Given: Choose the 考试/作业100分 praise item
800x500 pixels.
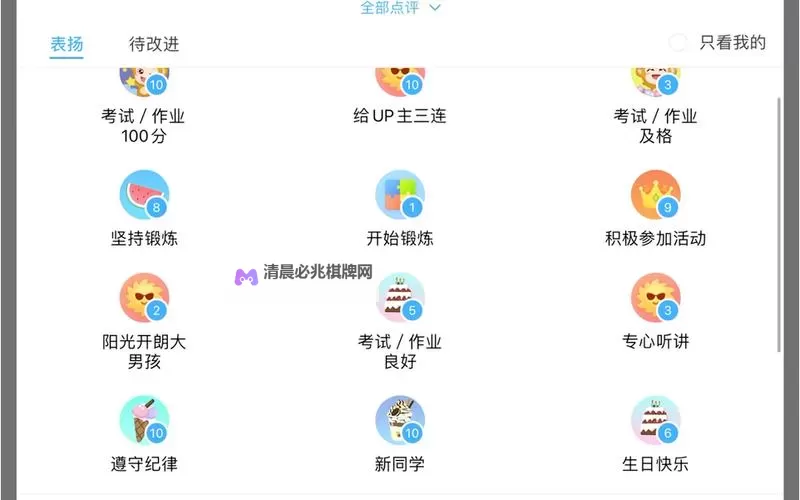Looking at the screenshot, I should (x=144, y=80).
